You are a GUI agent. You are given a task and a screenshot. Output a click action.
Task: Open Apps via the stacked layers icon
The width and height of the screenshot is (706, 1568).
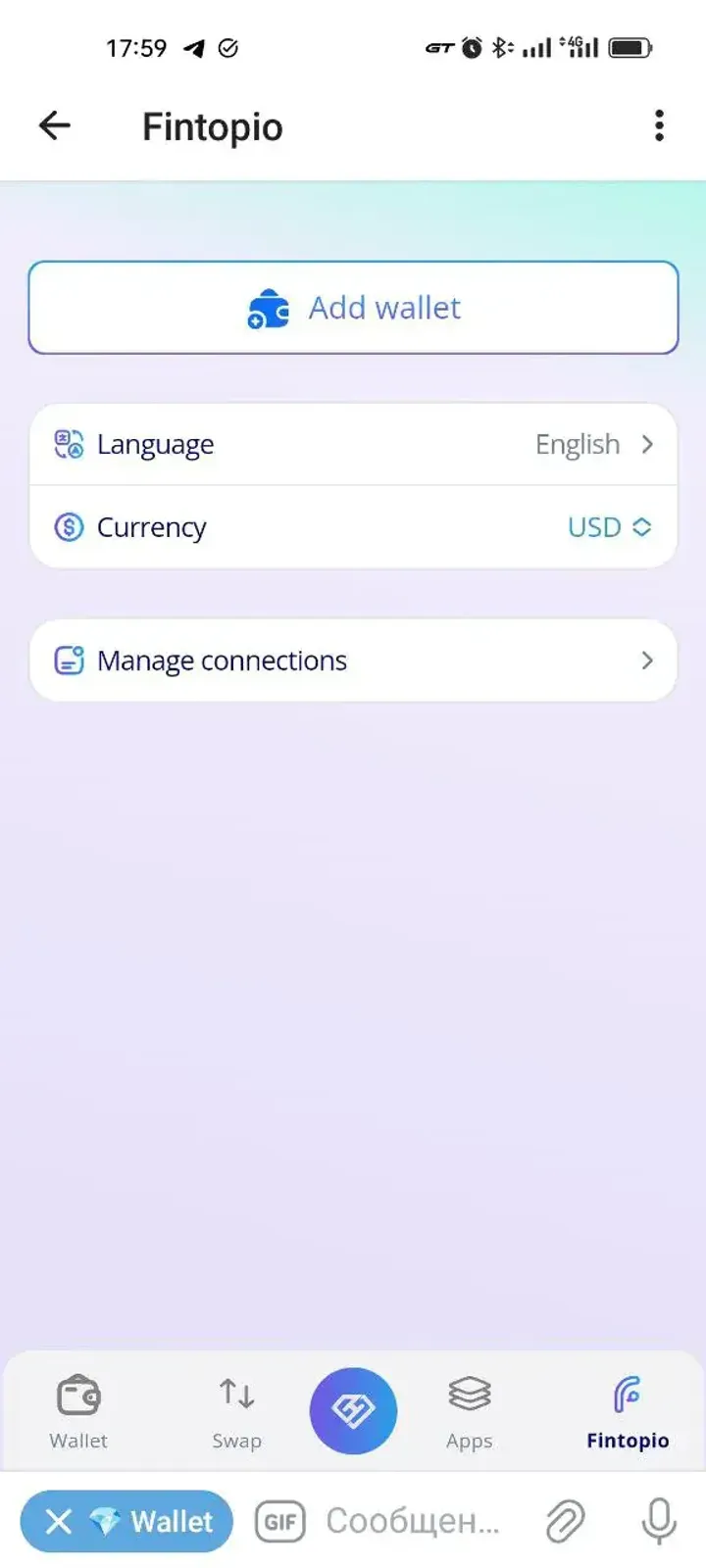click(469, 1392)
